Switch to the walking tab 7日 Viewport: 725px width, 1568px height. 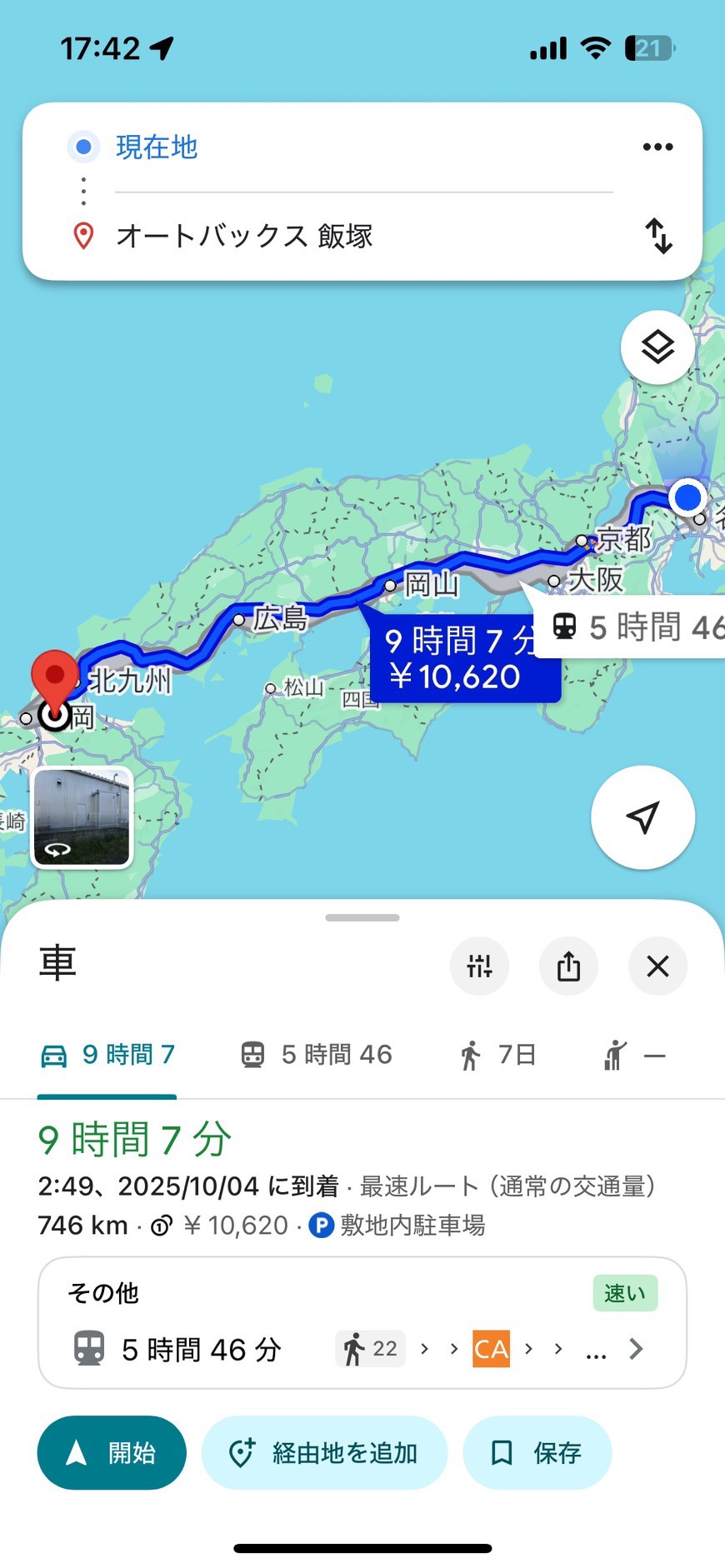497,1055
